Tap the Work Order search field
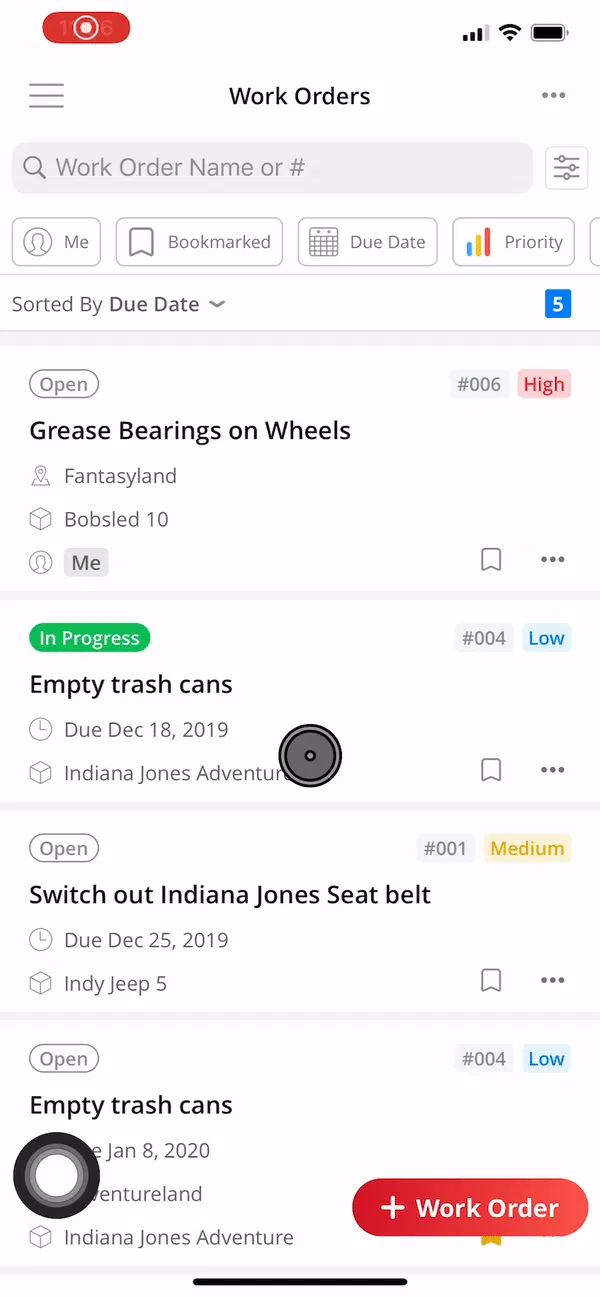Viewport: 600px width, 1297px height. [272, 168]
